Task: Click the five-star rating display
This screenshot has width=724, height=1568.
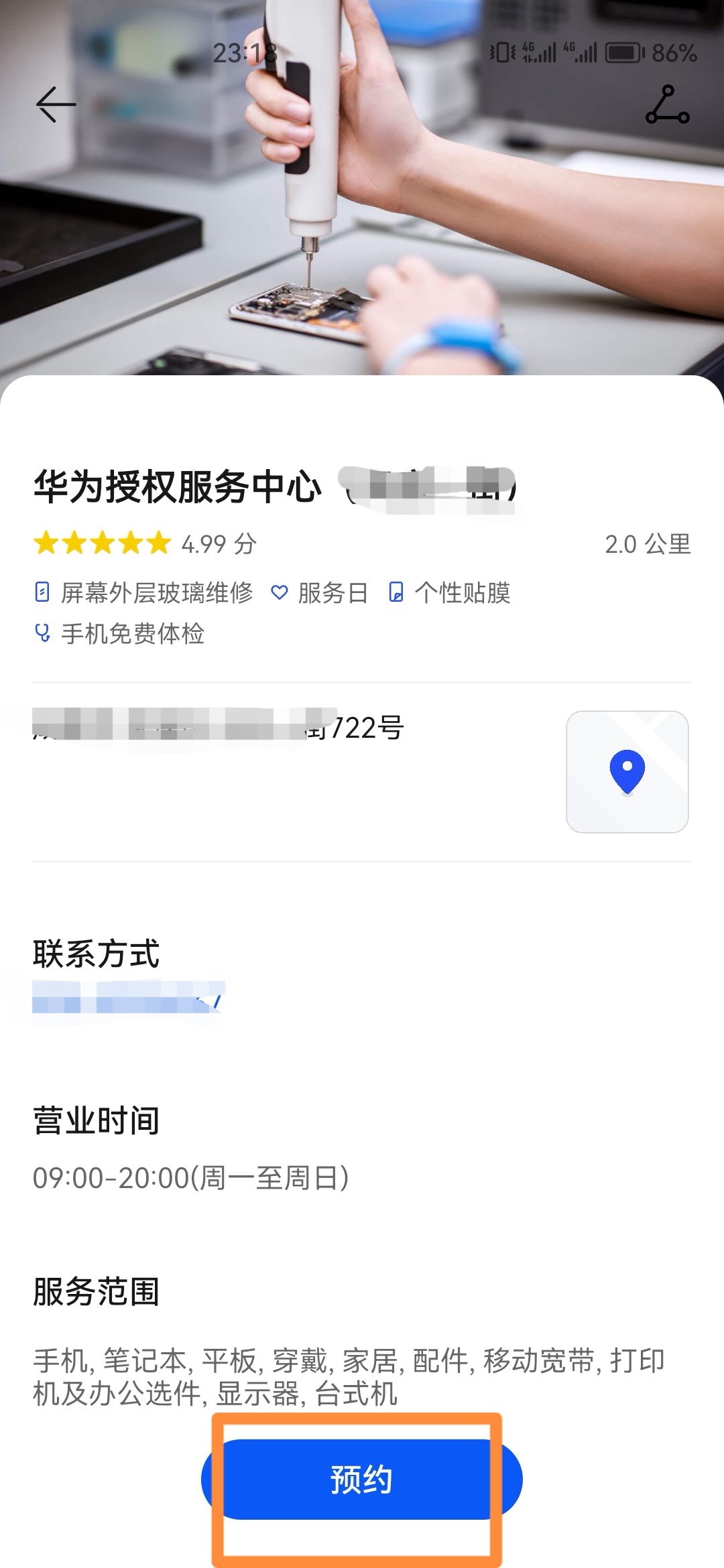Action: click(101, 543)
